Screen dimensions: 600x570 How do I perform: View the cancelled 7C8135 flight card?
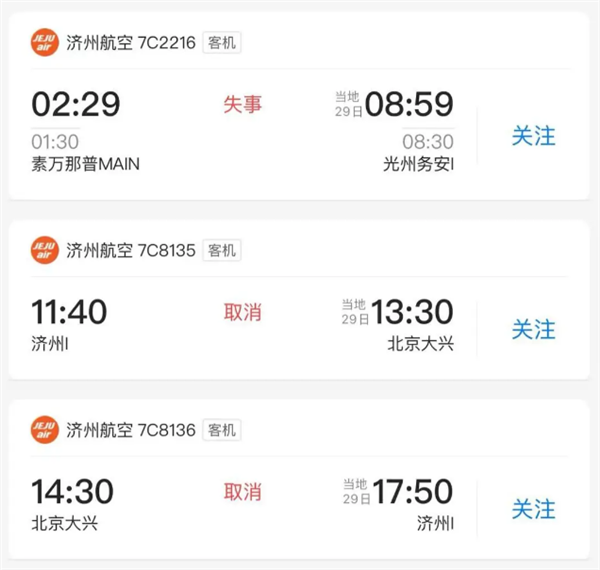240,312
